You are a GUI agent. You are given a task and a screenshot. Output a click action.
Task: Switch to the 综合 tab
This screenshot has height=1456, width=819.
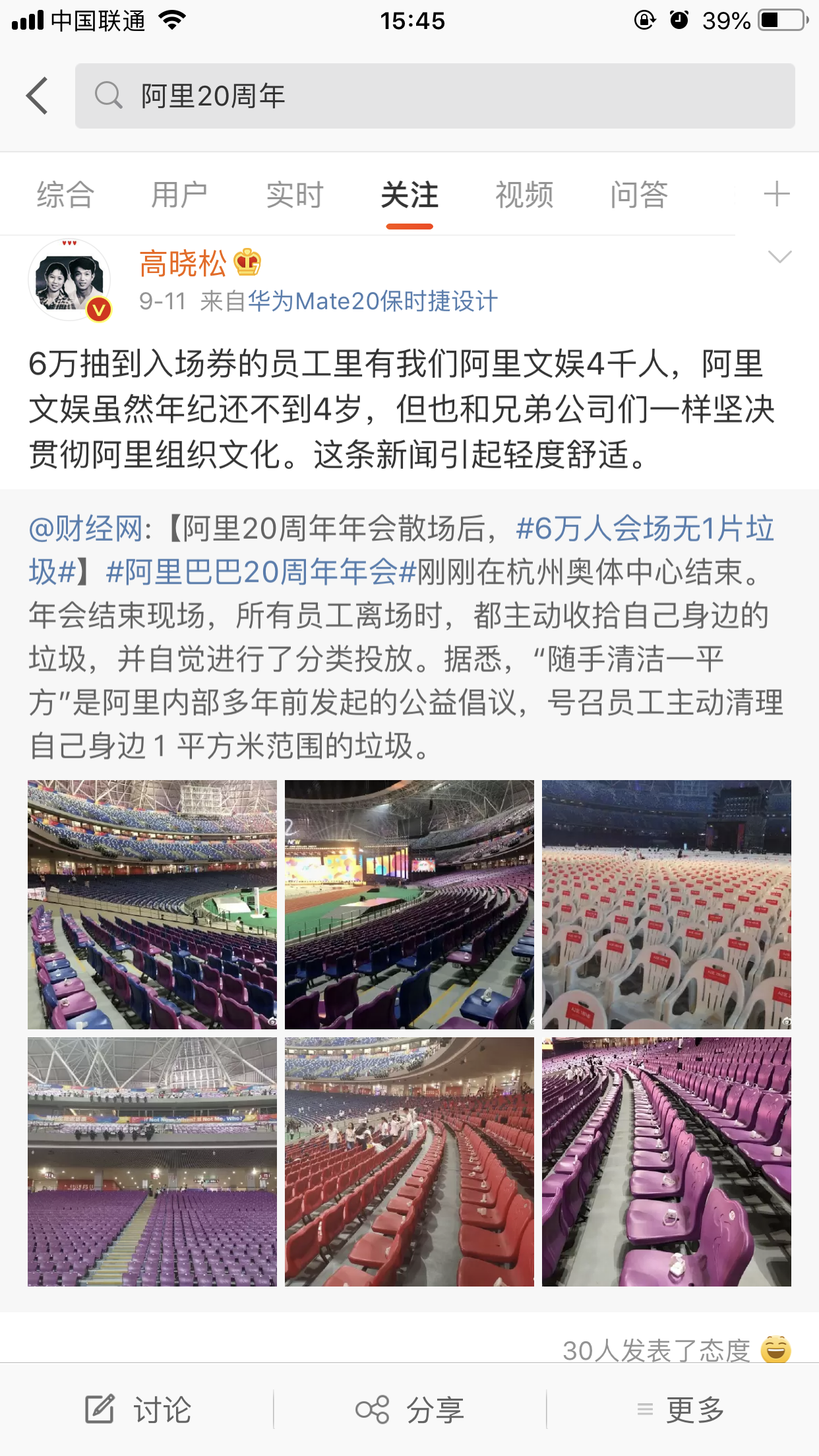click(x=65, y=195)
